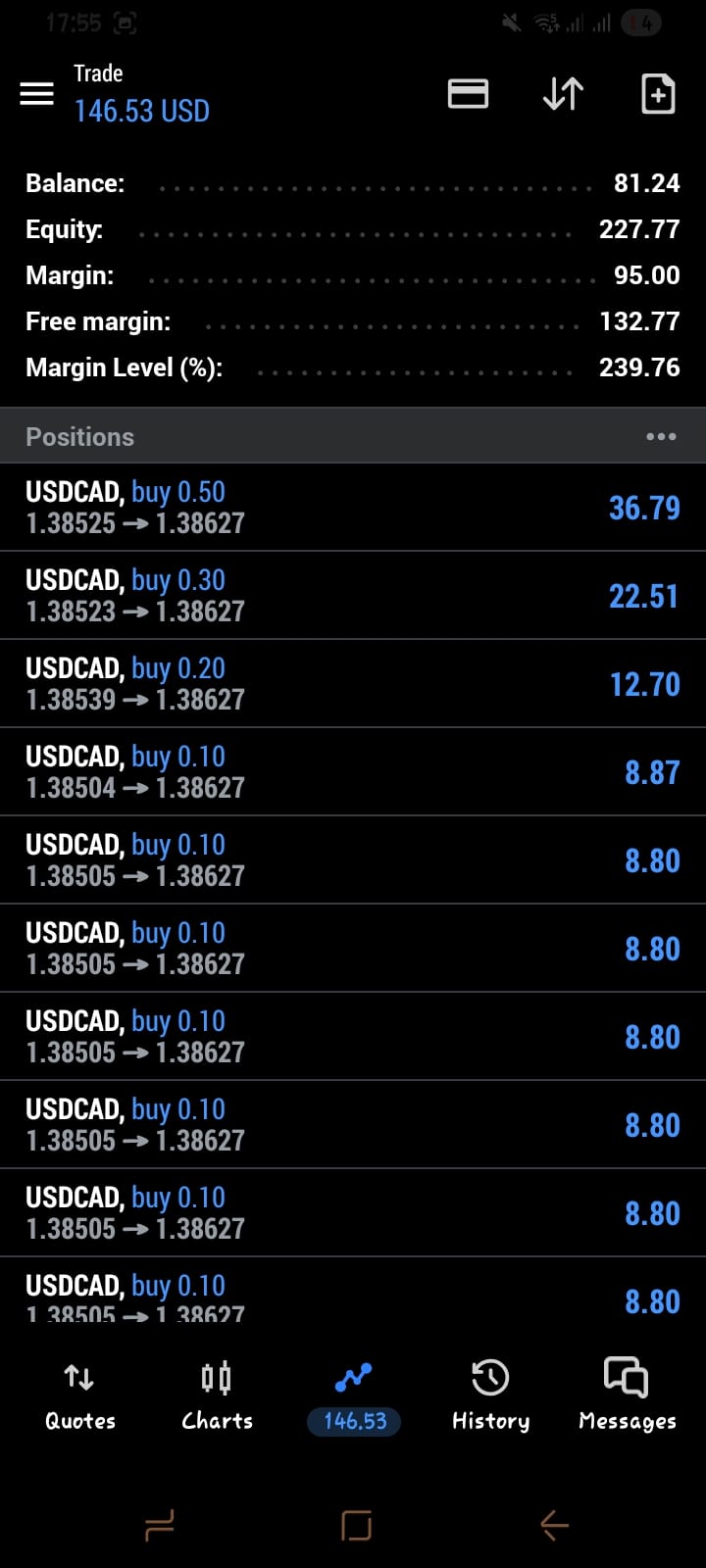Select the USDCAD position opened at 1.38504
The width and height of the screenshot is (706, 1568).
[x=353, y=772]
